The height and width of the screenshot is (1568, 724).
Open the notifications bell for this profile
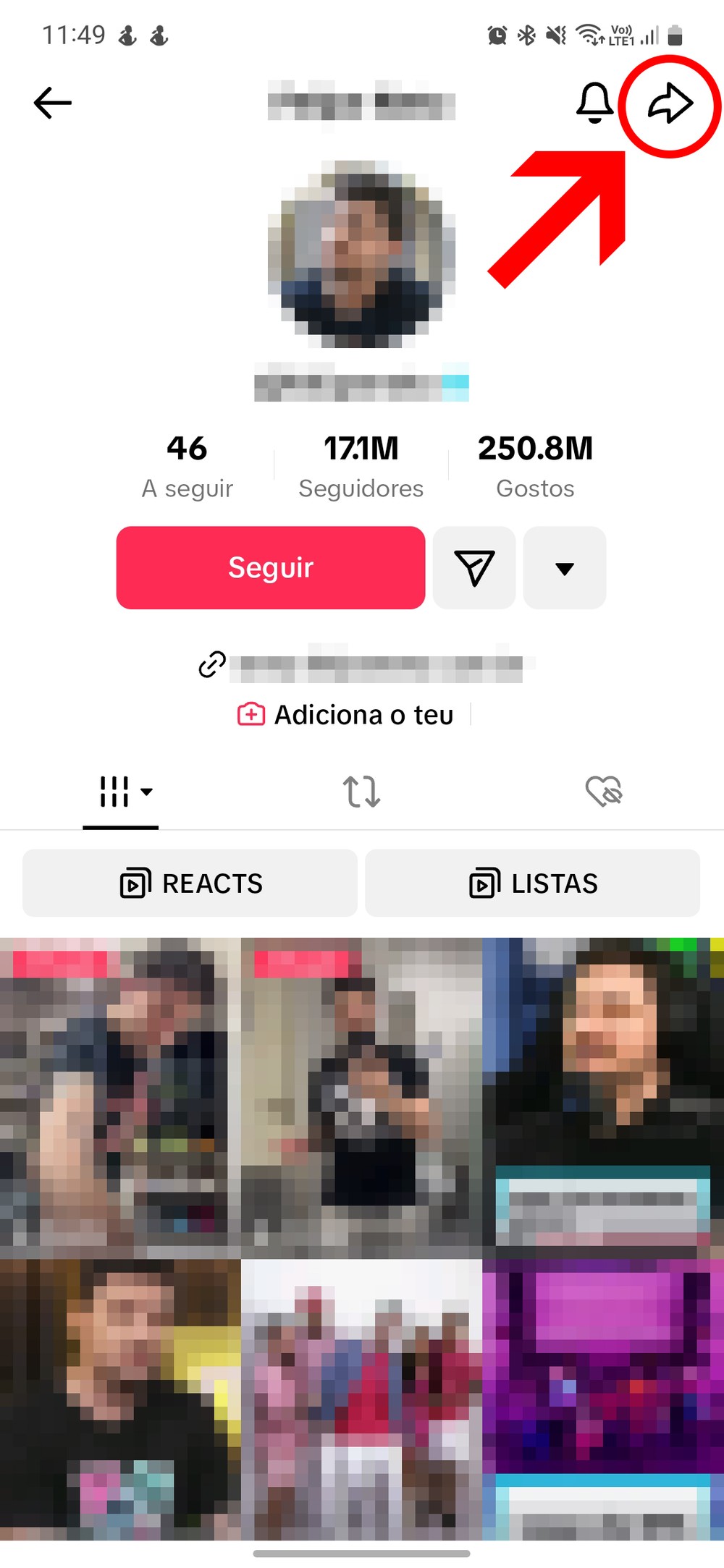(594, 103)
